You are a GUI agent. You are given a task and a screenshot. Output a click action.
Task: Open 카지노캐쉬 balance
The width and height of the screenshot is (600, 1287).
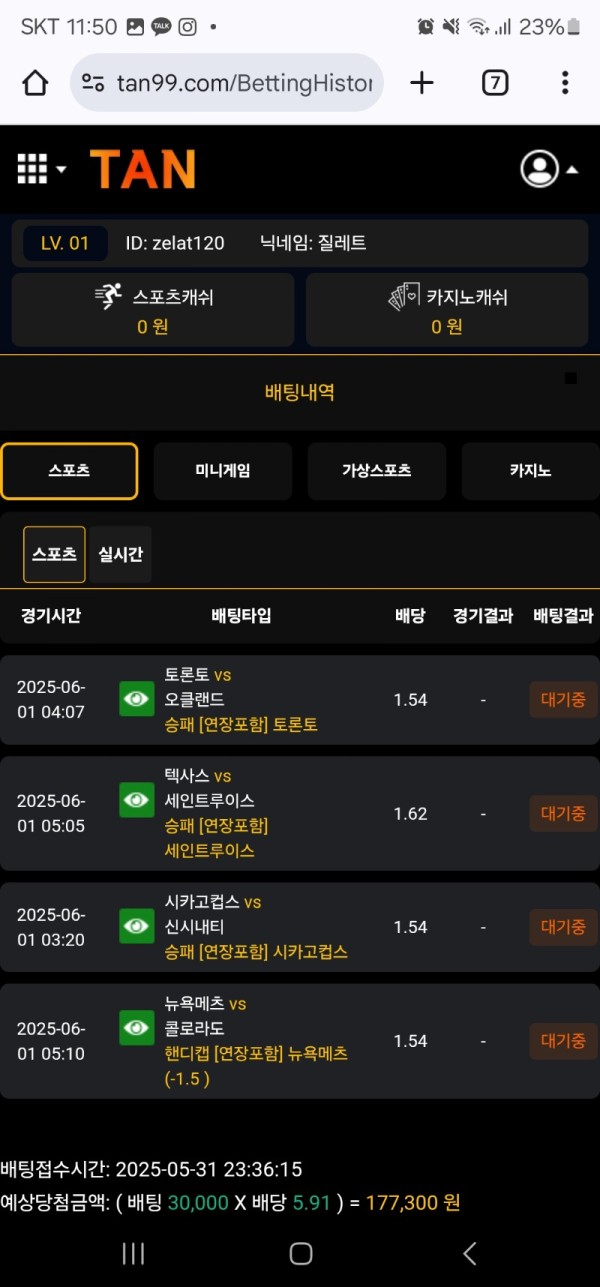447,310
